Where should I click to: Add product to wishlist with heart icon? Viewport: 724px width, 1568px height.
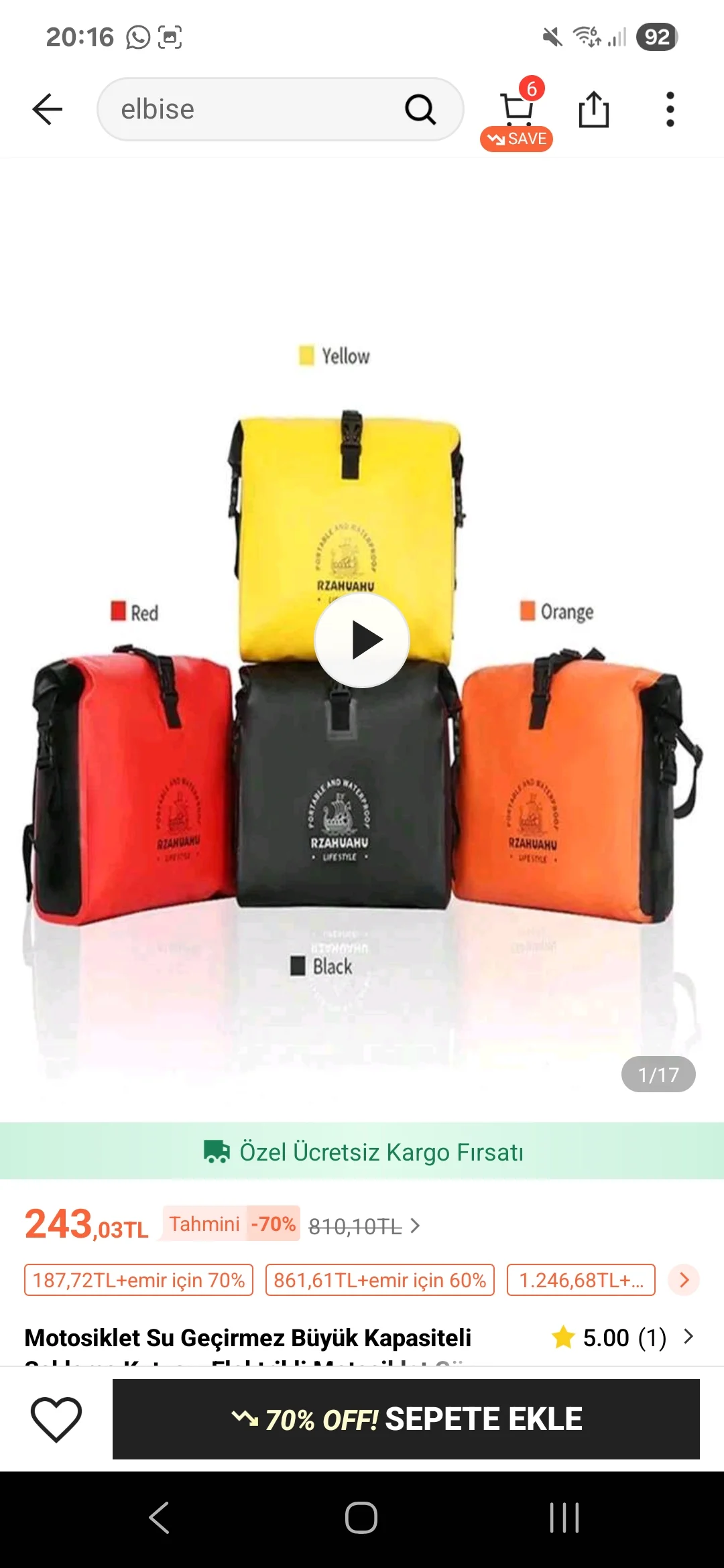click(56, 1419)
